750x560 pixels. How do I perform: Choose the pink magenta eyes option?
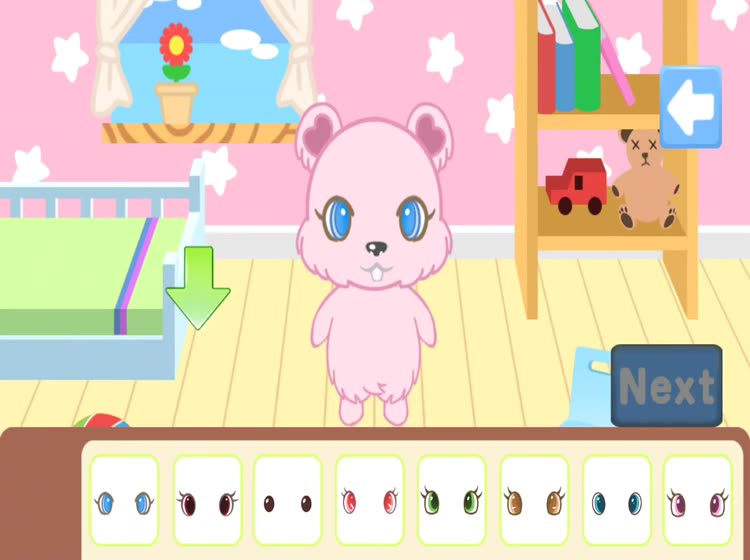click(698, 500)
